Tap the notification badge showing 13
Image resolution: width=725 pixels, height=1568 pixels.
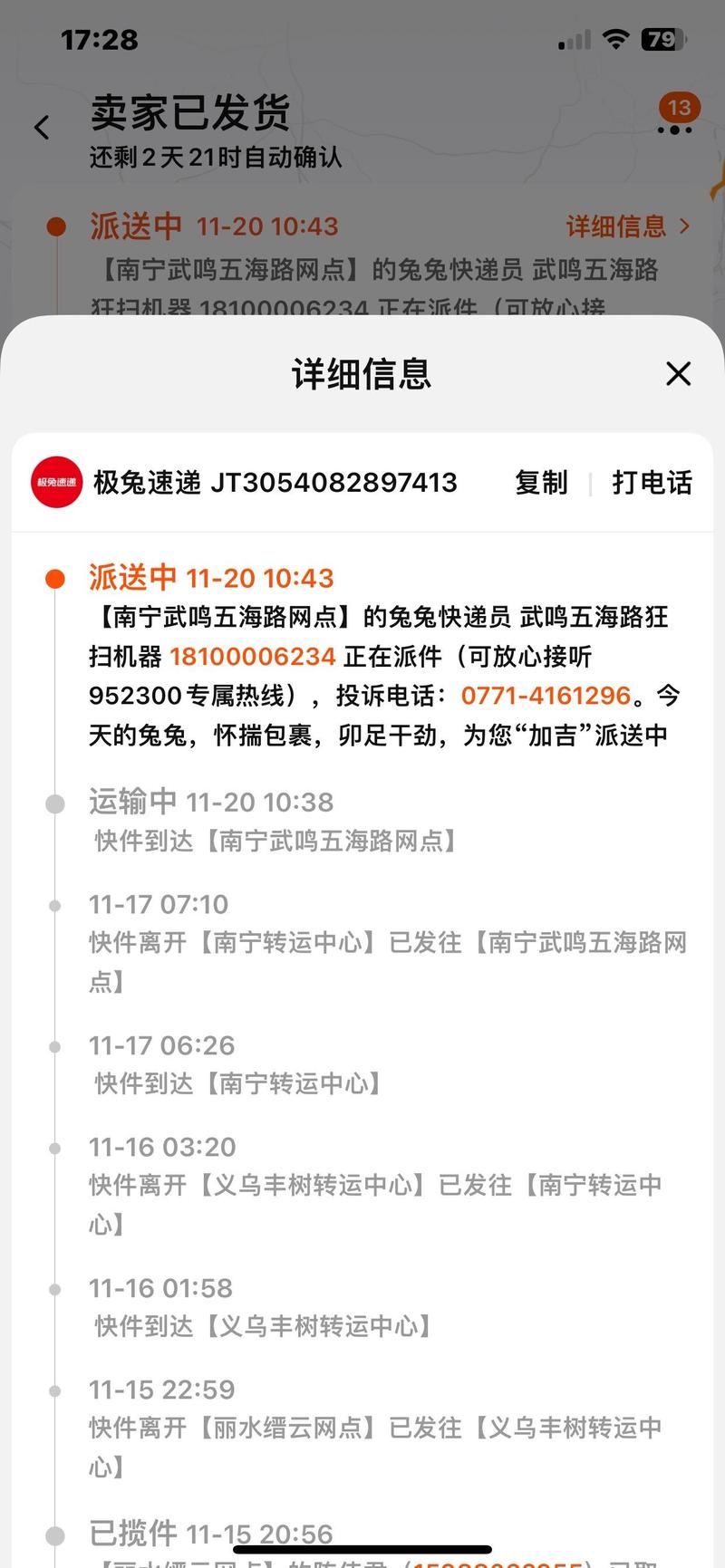(678, 107)
